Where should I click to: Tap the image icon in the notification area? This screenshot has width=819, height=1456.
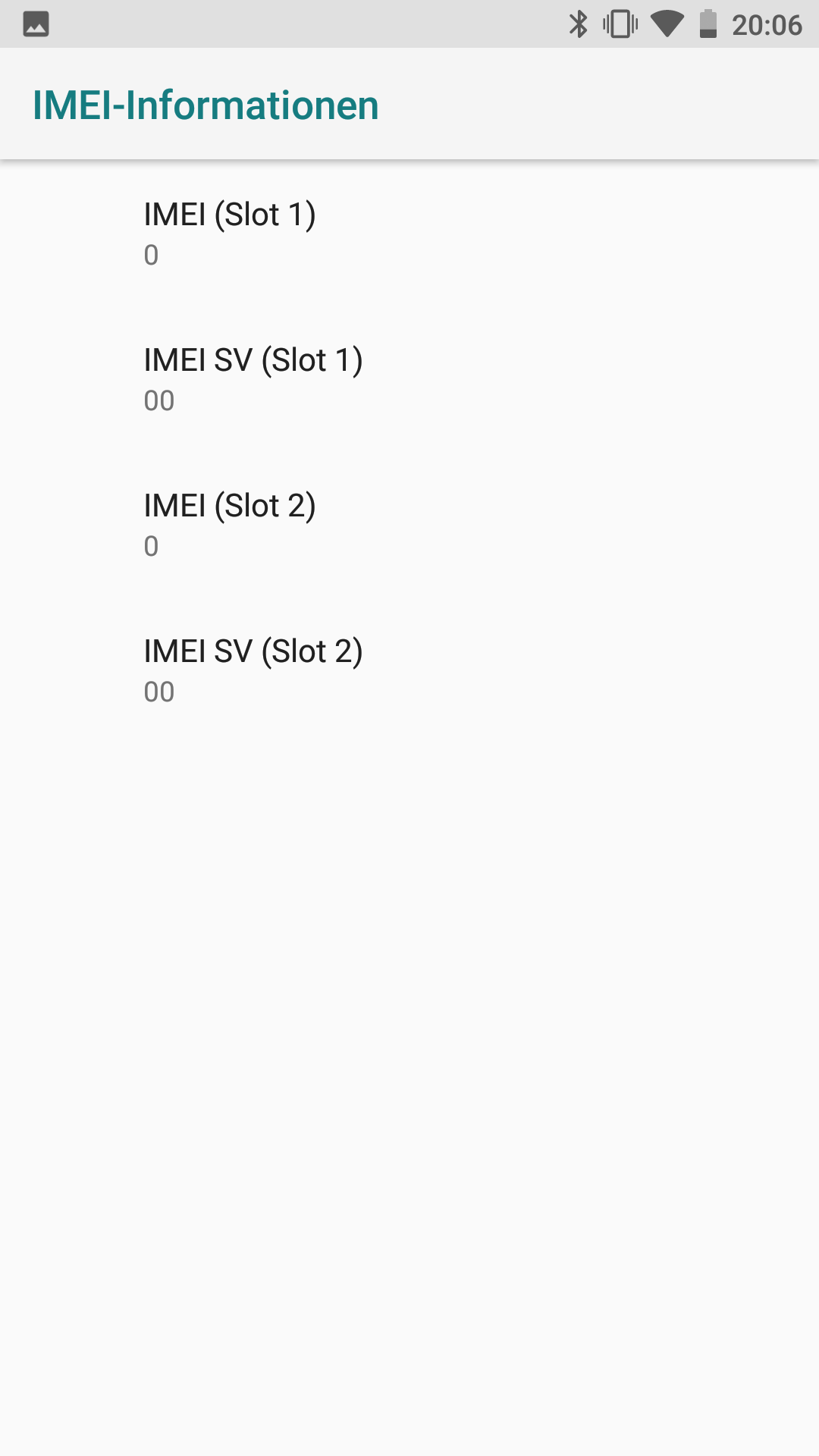point(36,24)
